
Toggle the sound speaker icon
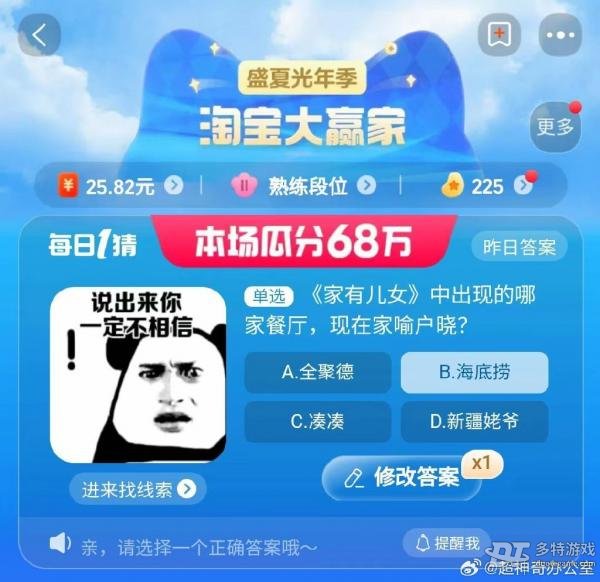[x=60, y=543]
